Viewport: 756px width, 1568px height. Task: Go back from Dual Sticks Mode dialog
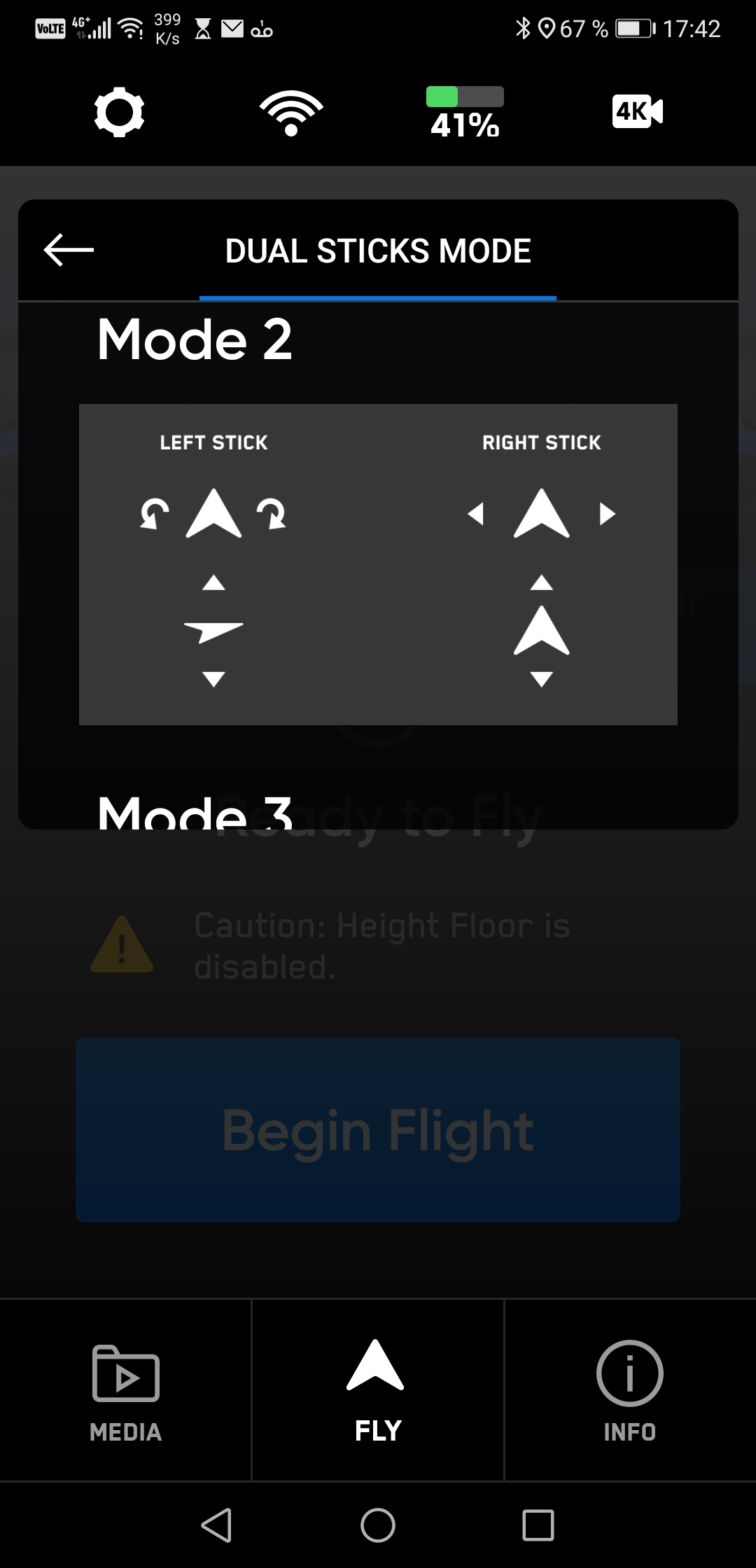[x=69, y=250]
